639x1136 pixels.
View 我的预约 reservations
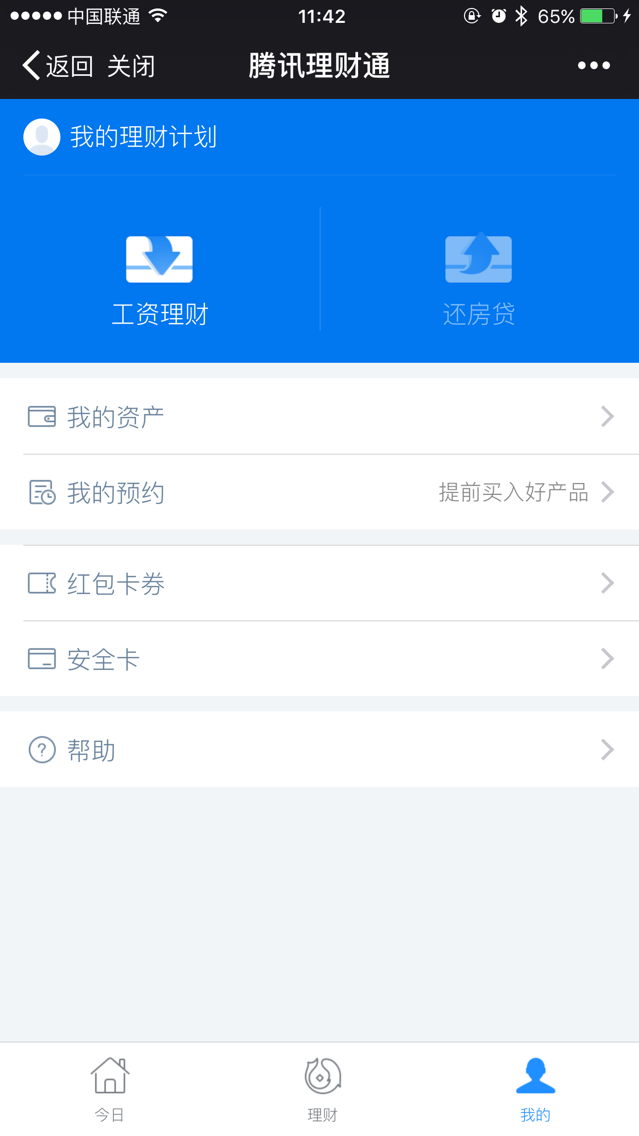(x=319, y=492)
